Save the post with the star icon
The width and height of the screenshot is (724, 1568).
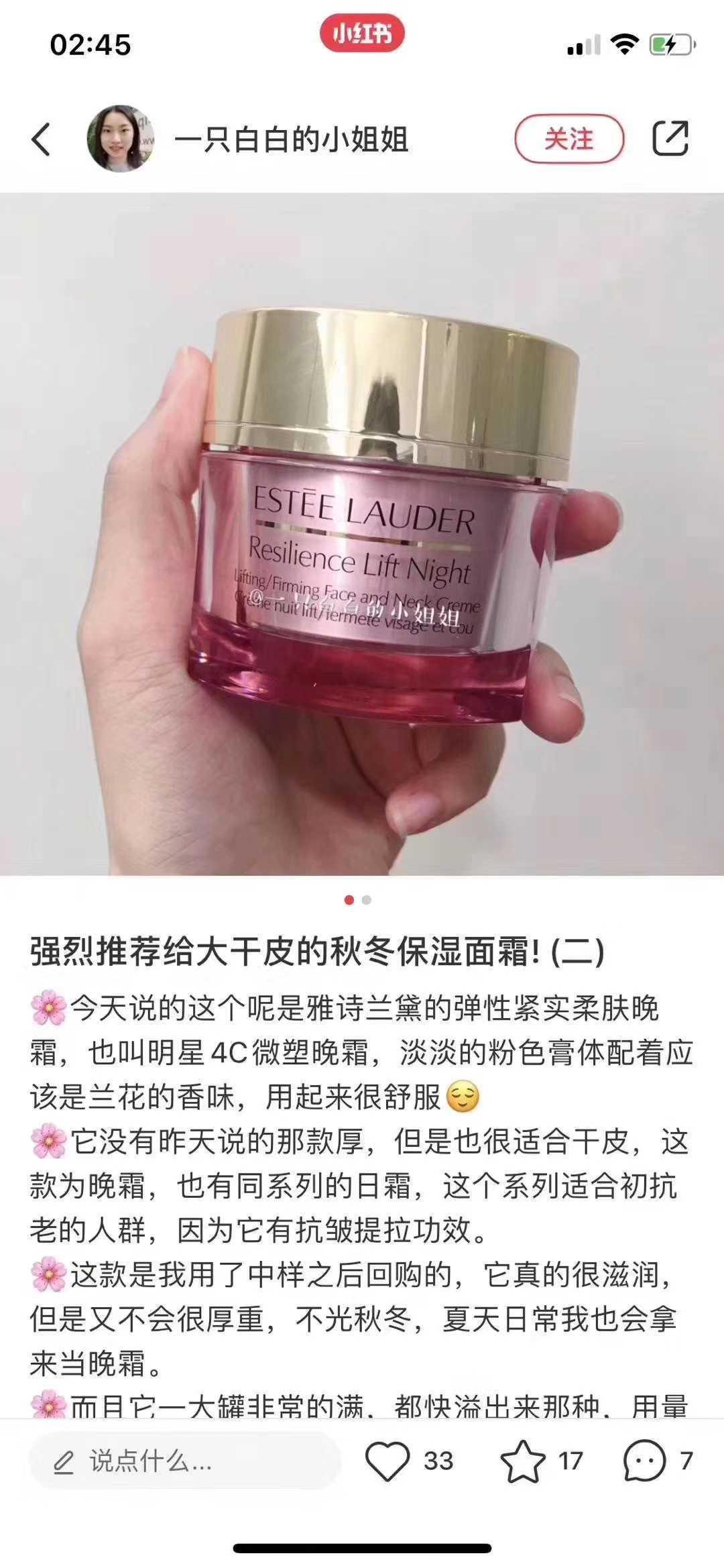tap(523, 1461)
